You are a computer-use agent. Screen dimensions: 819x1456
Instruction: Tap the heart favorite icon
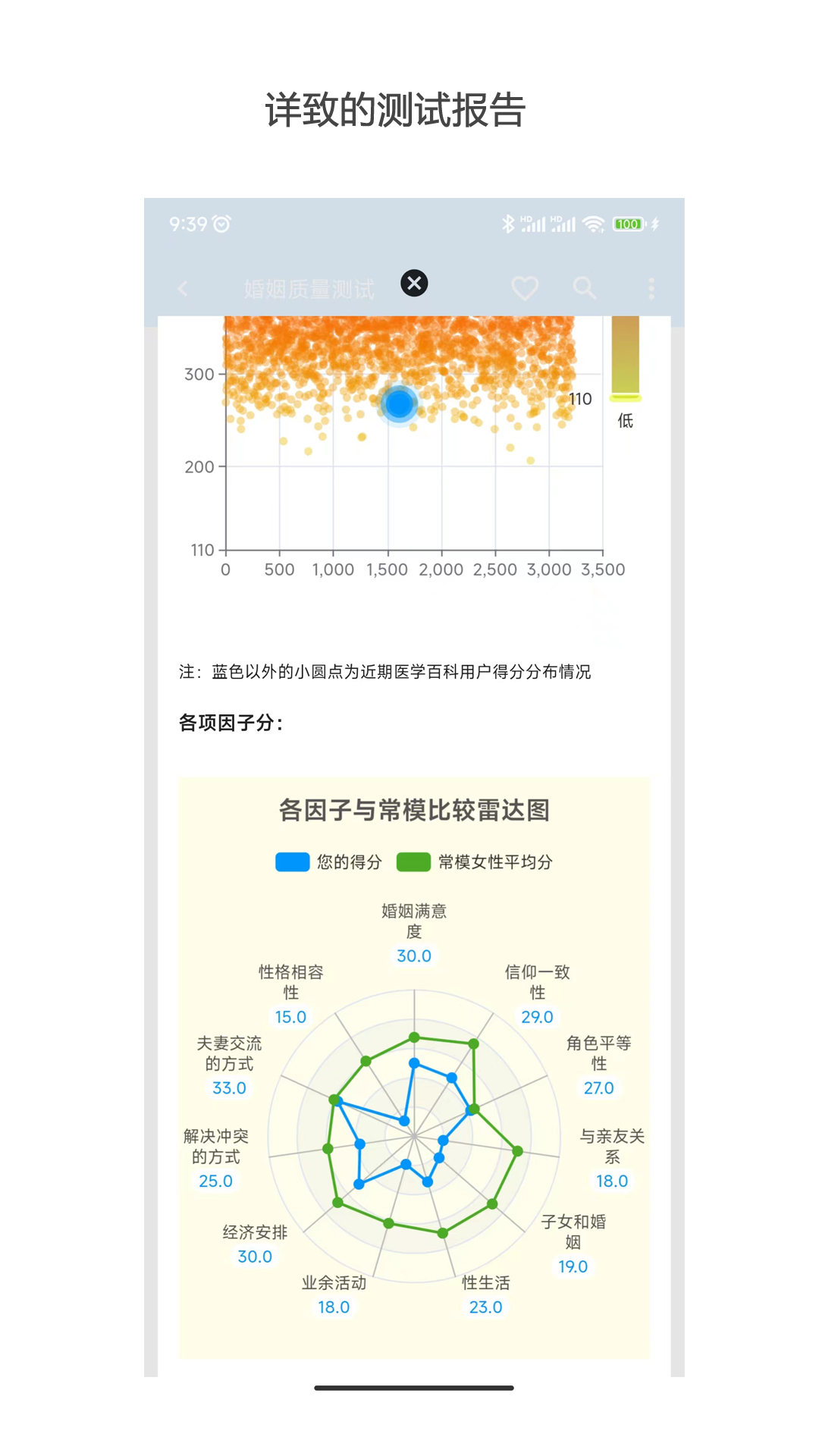(524, 289)
